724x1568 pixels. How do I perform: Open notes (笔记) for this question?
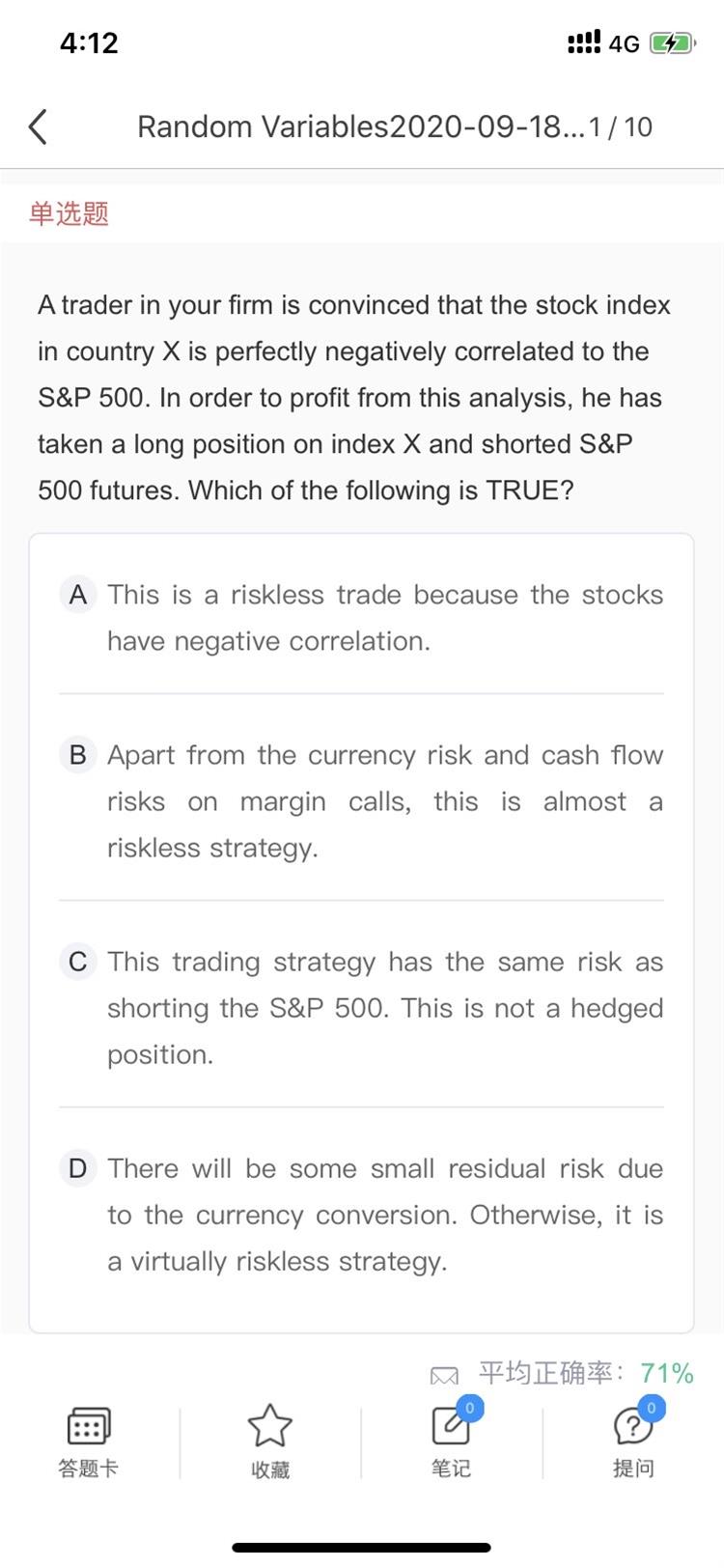coord(451,1440)
